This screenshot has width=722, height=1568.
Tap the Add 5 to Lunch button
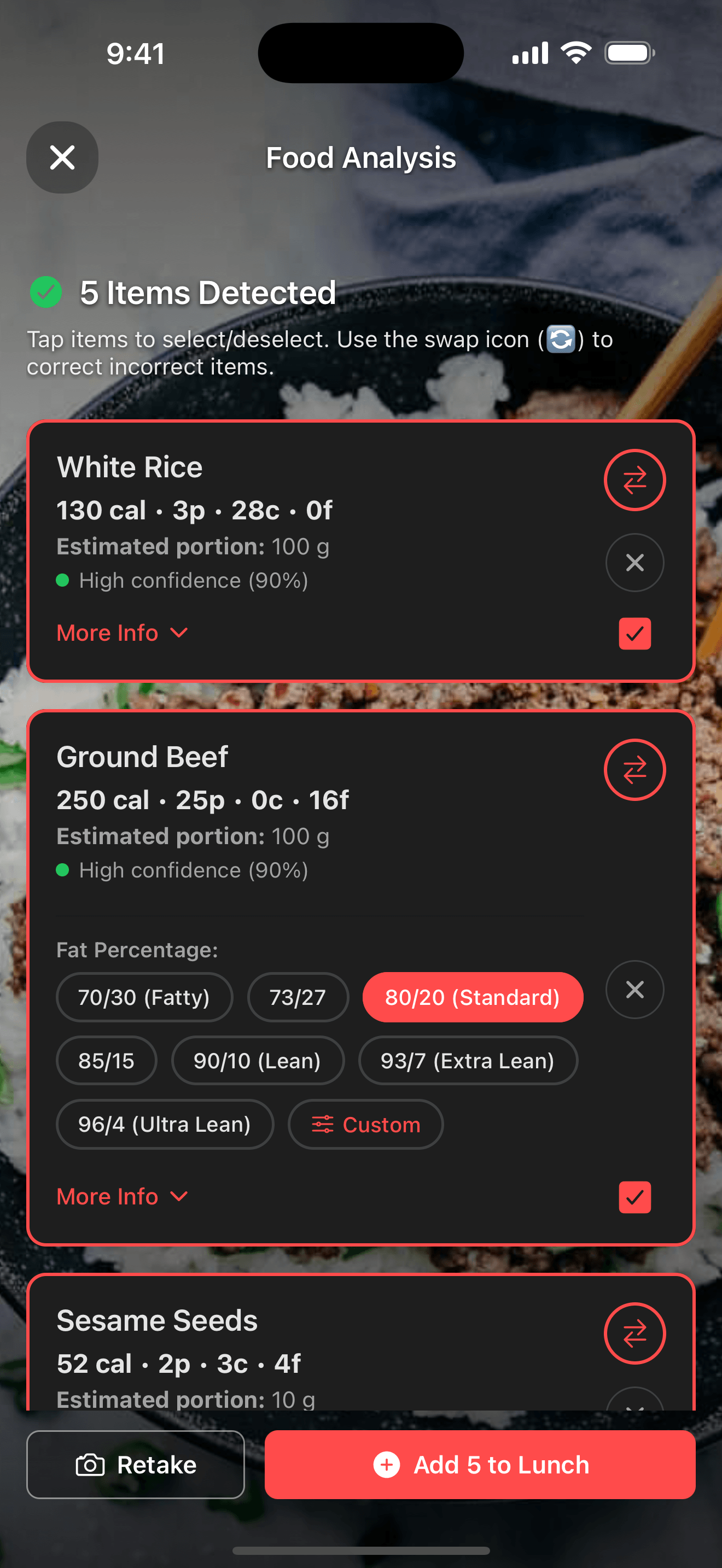pos(480,1465)
